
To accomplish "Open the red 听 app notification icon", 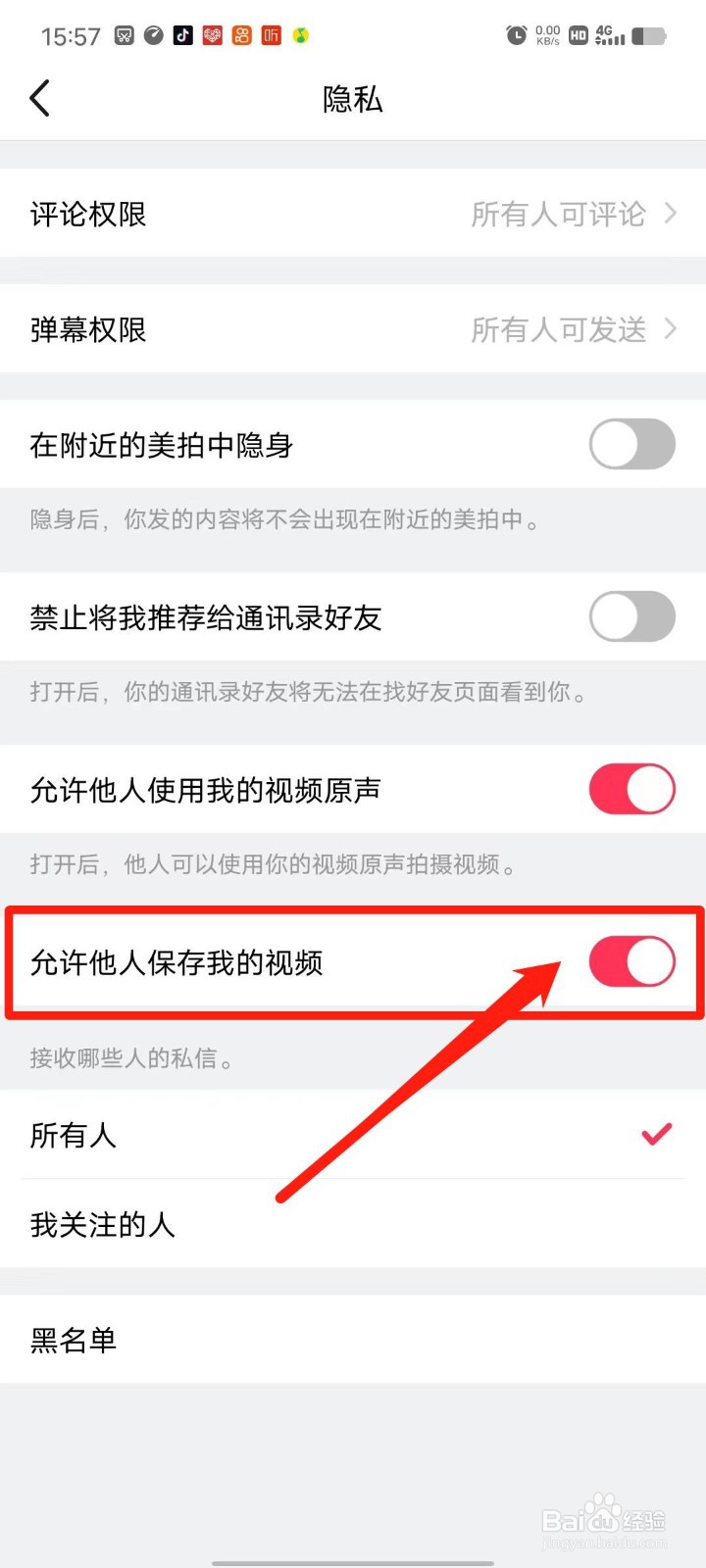I will (271, 35).
